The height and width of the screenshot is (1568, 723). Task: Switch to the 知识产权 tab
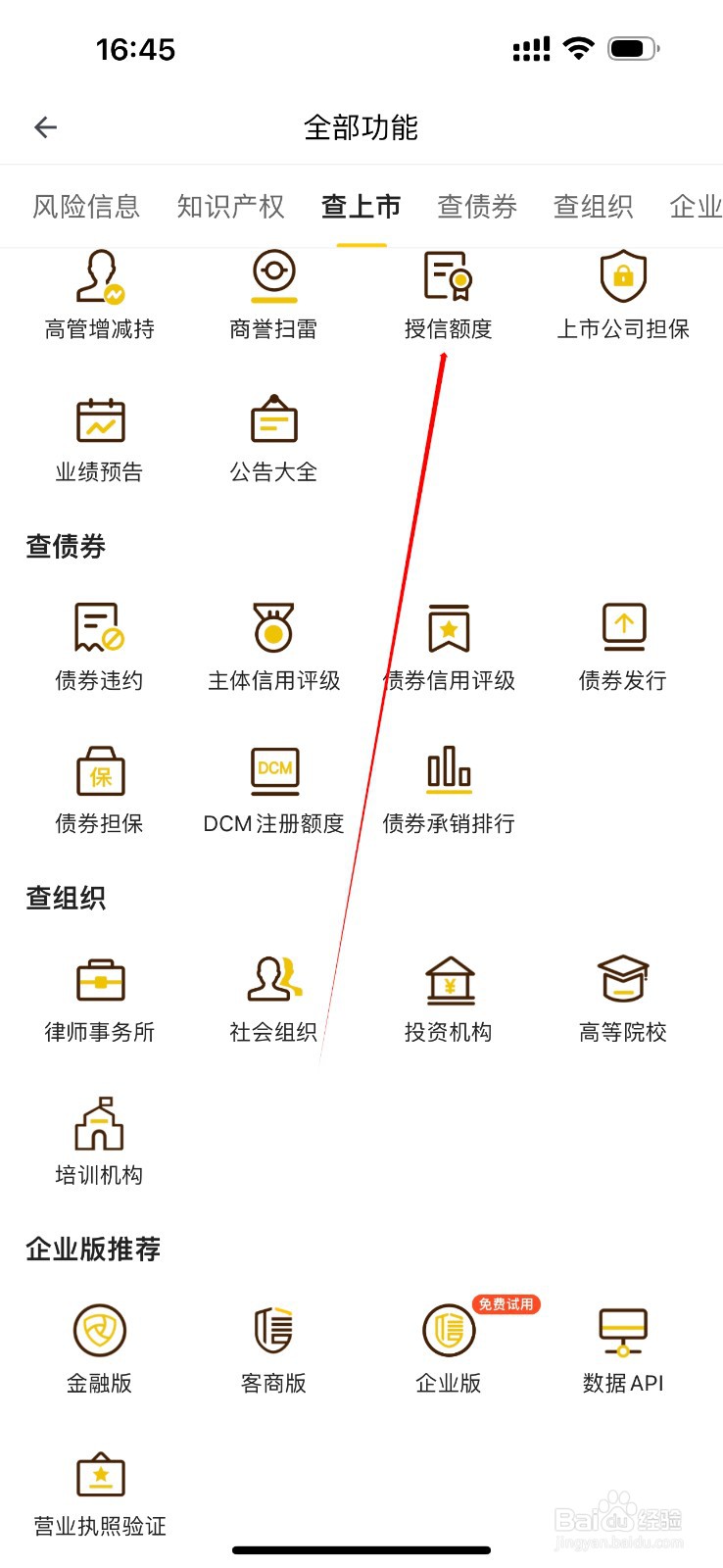[x=230, y=206]
